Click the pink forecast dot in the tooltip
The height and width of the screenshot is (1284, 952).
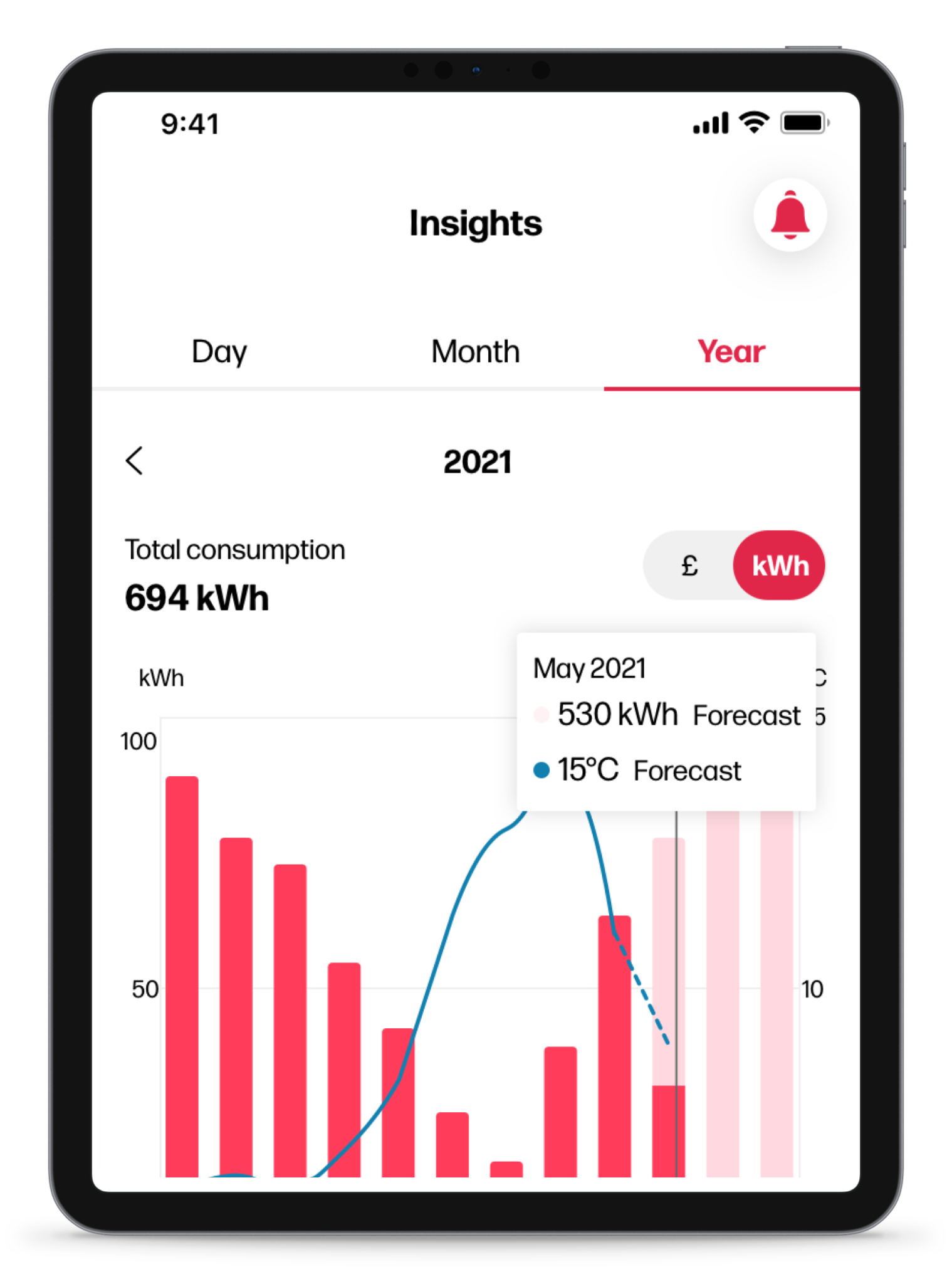543,714
